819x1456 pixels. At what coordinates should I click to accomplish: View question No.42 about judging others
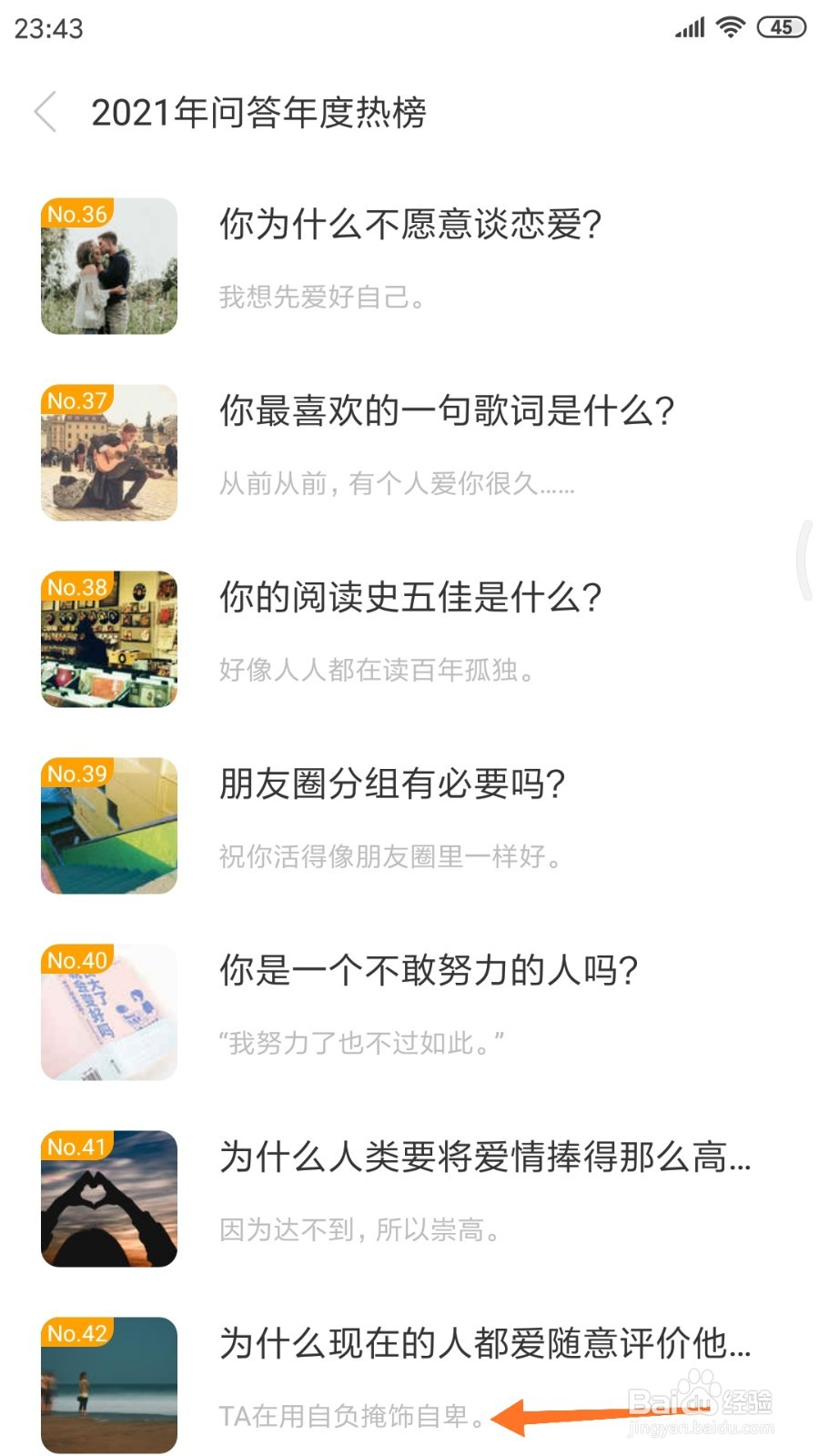coord(484,1344)
